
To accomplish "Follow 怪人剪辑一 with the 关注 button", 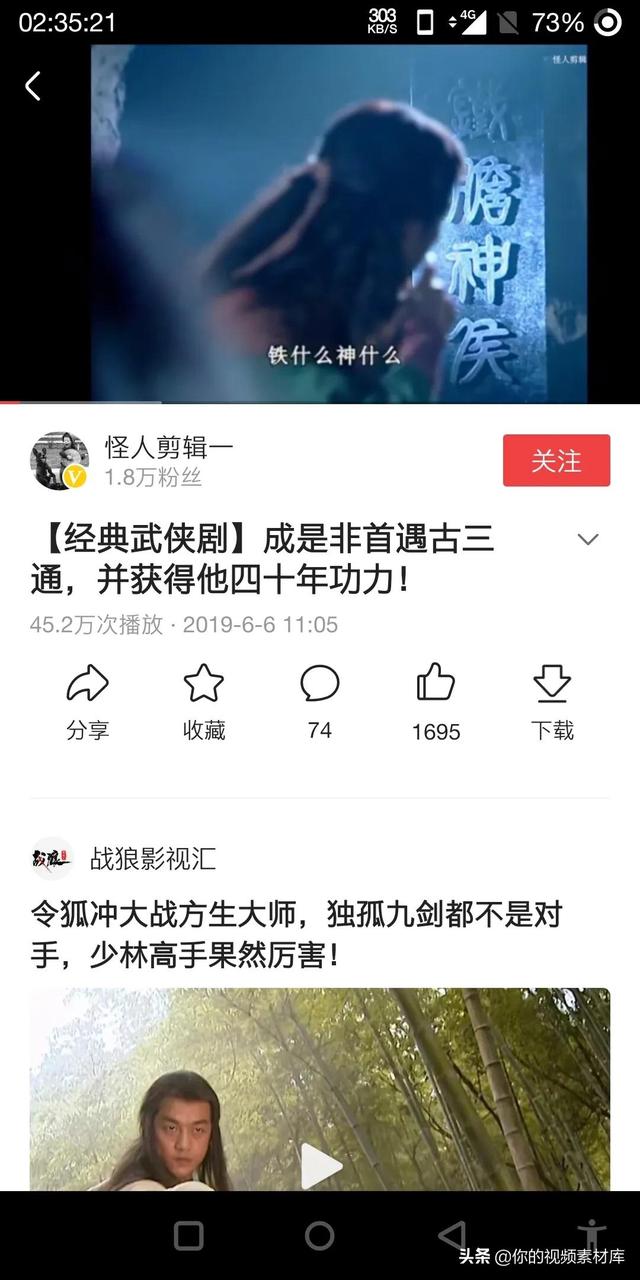I will [556, 460].
